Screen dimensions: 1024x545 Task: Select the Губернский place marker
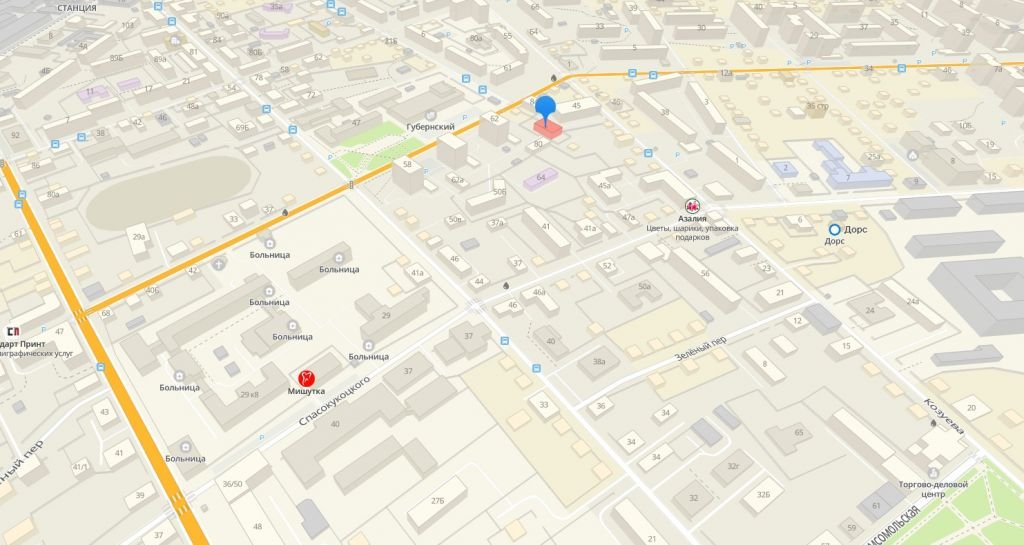pos(430,115)
